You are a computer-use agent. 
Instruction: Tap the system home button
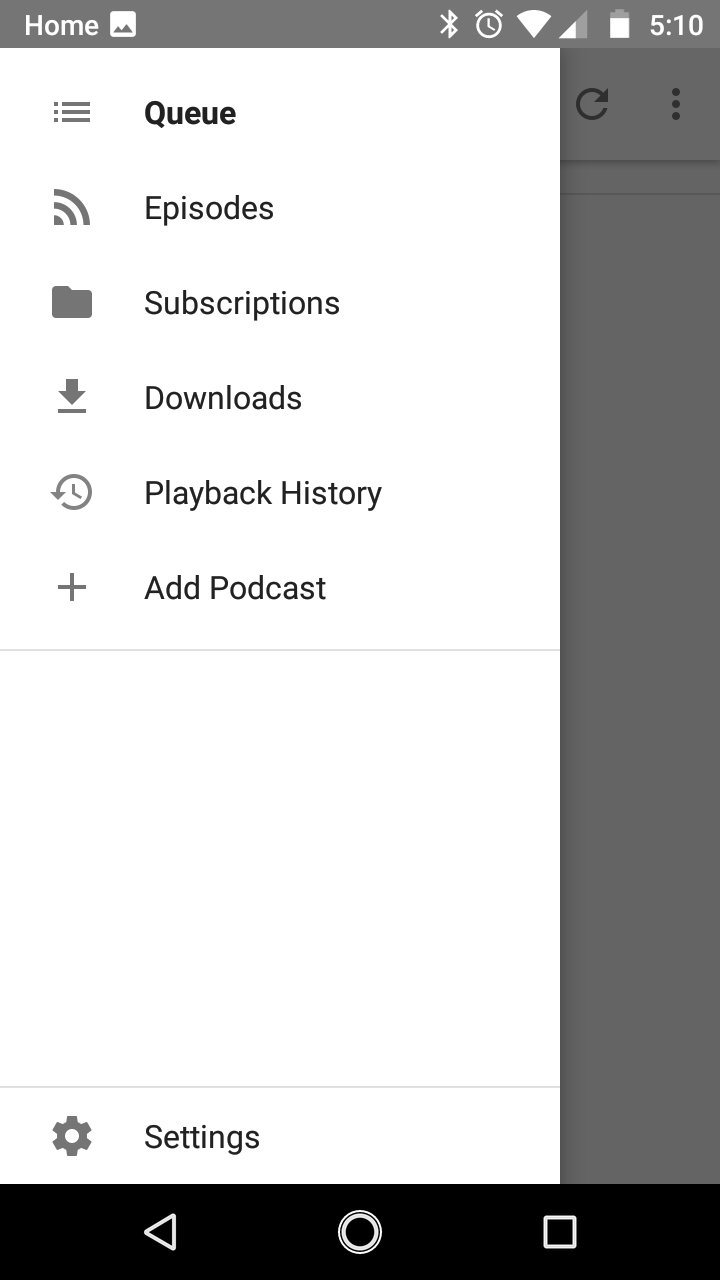(x=360, y=1232)
